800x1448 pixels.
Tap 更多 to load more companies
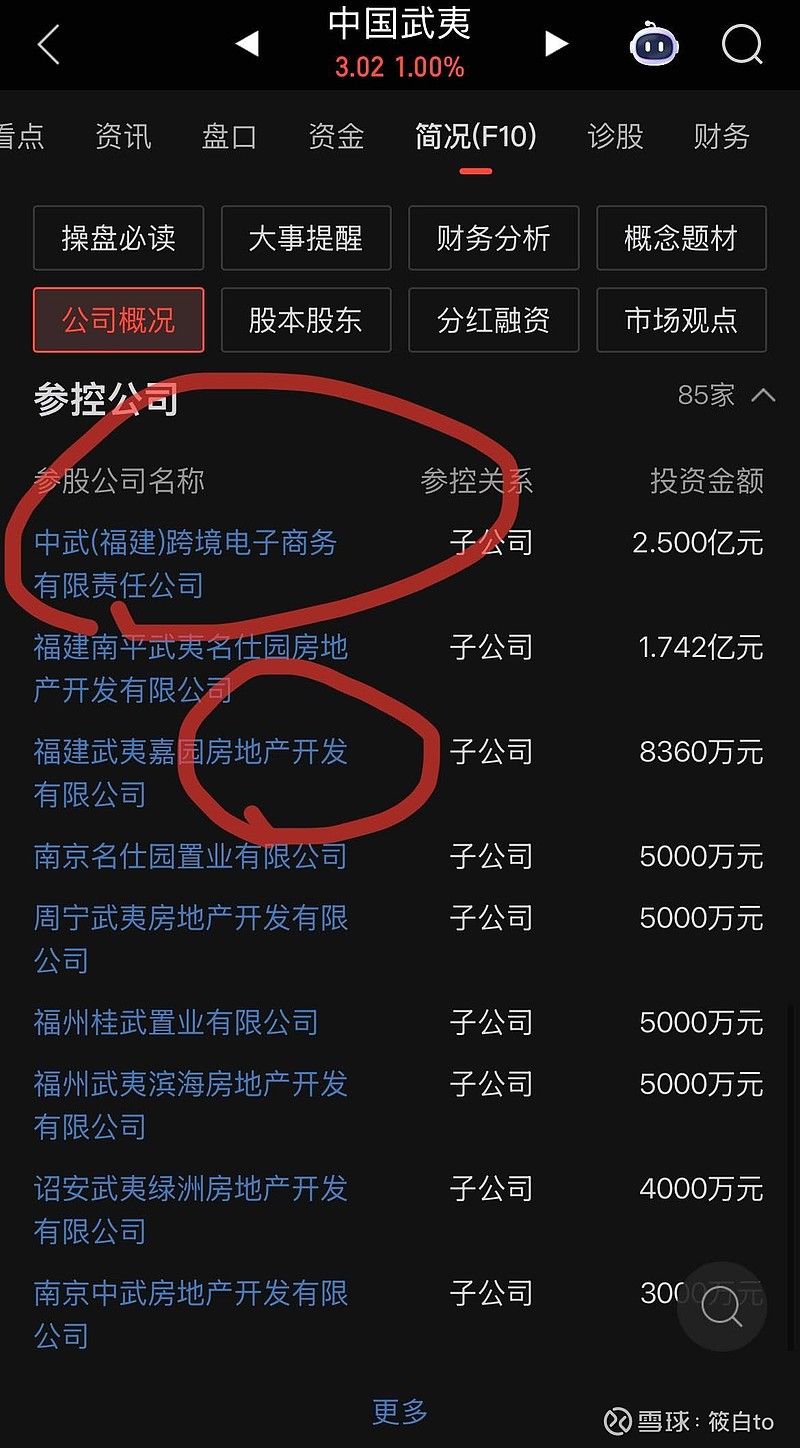click(400, 1411)
